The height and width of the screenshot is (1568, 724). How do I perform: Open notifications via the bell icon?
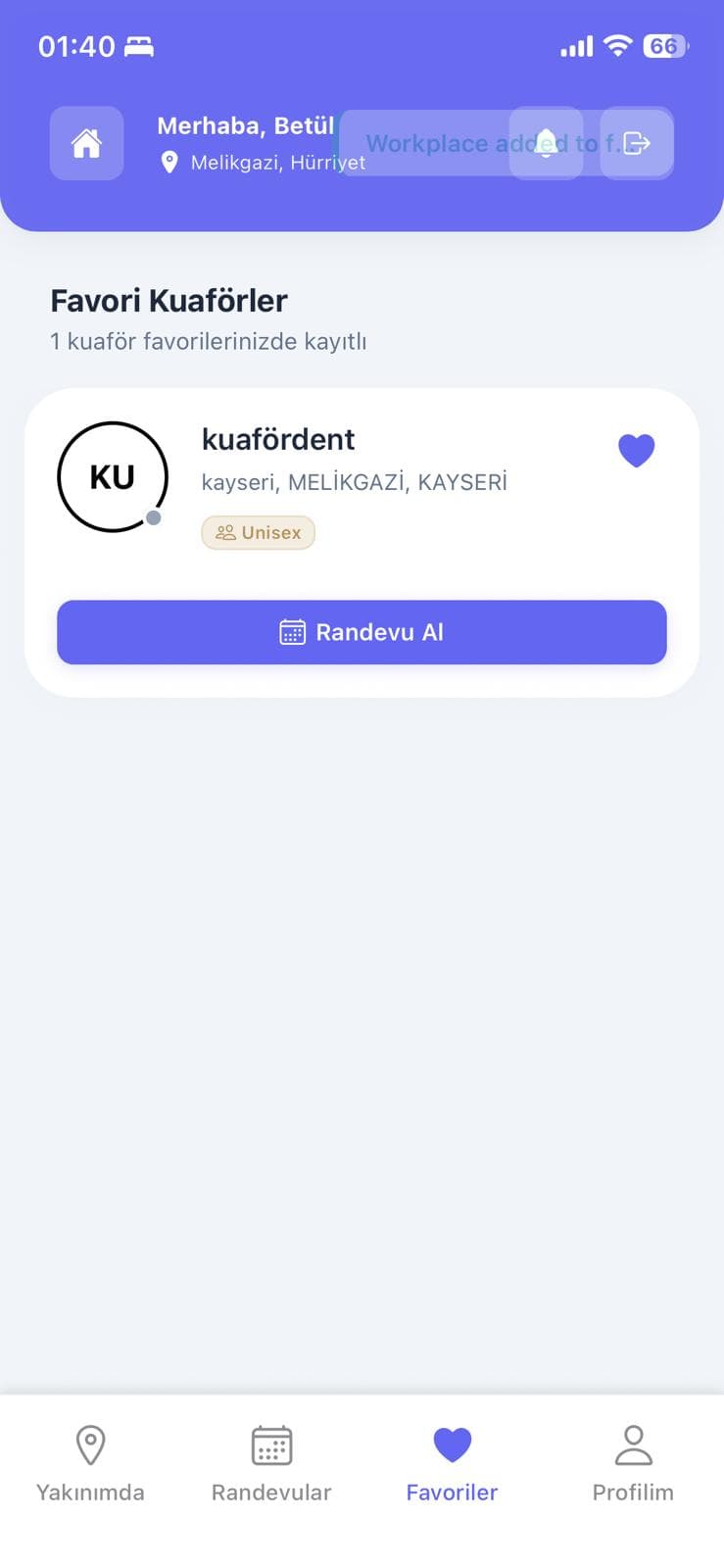(x=546, y=143)
